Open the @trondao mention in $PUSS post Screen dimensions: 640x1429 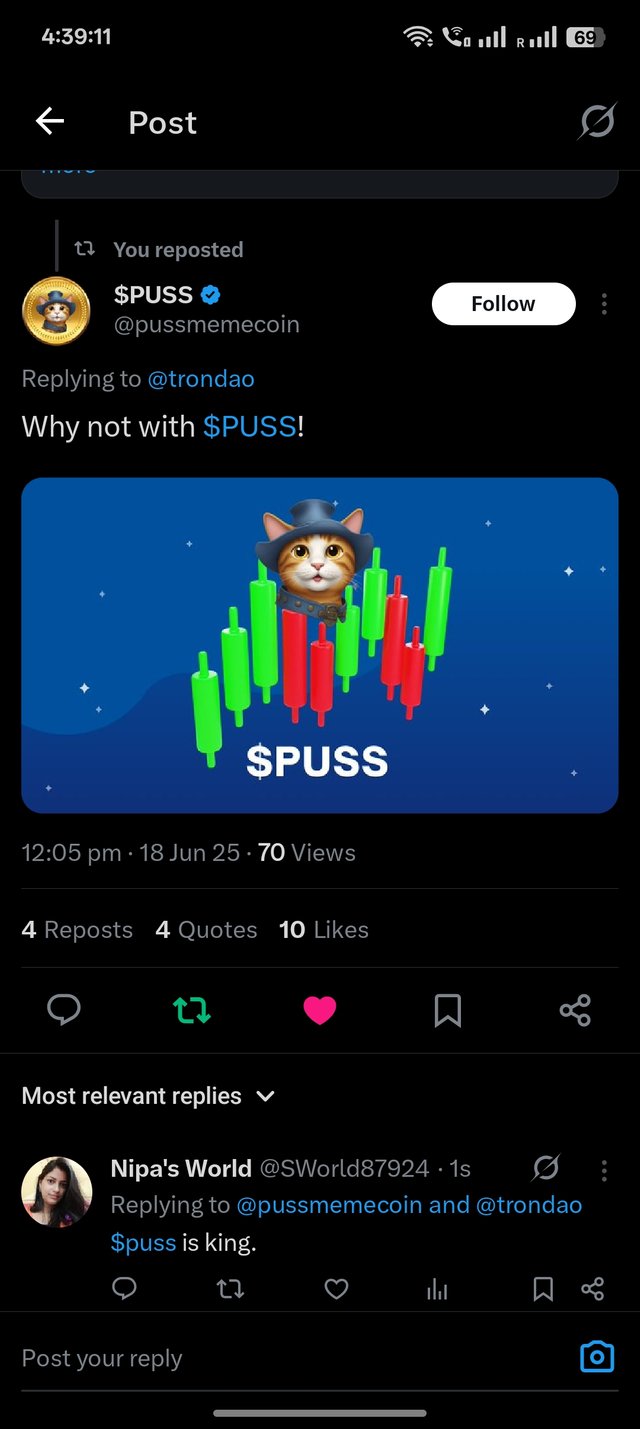coord(200,379)
